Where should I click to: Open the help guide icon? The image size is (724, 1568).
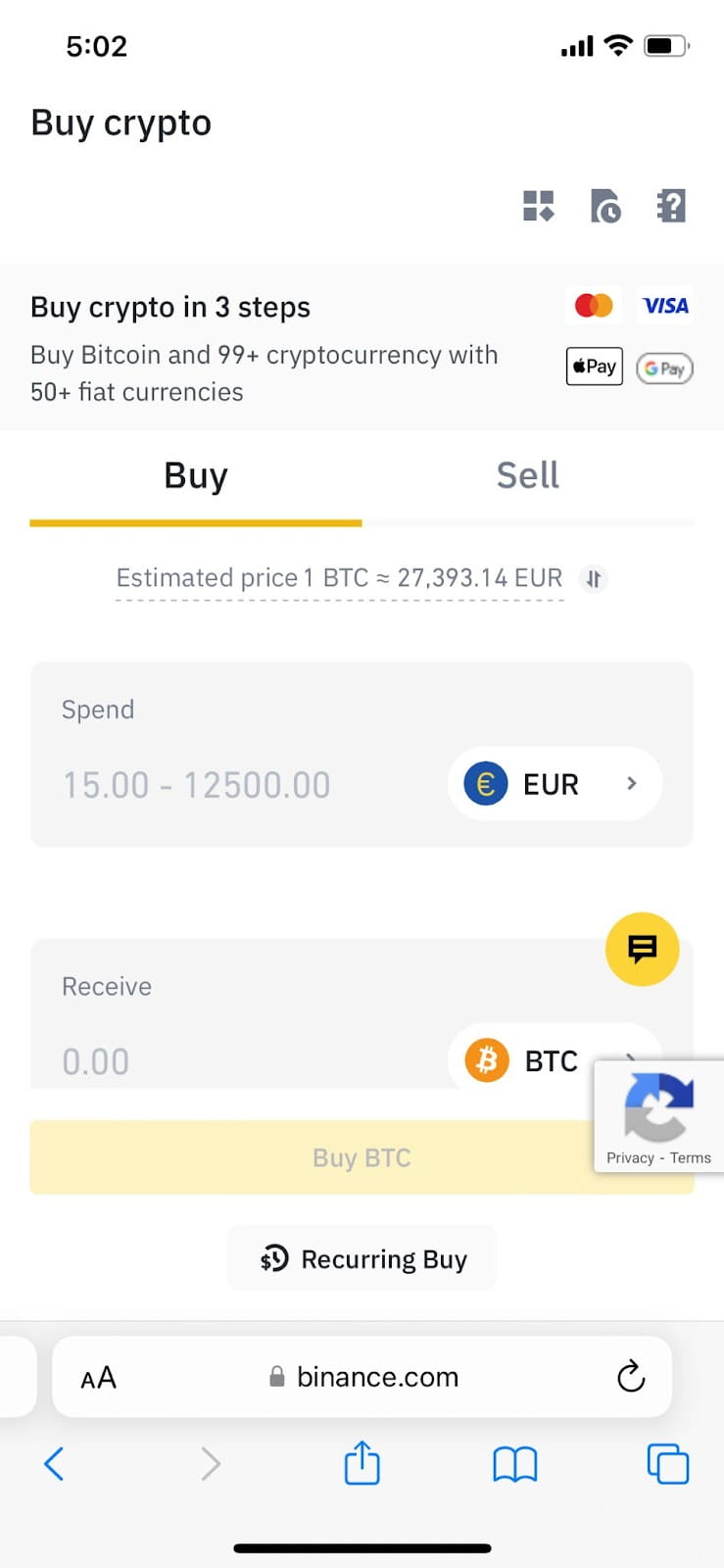coord(671,206)
